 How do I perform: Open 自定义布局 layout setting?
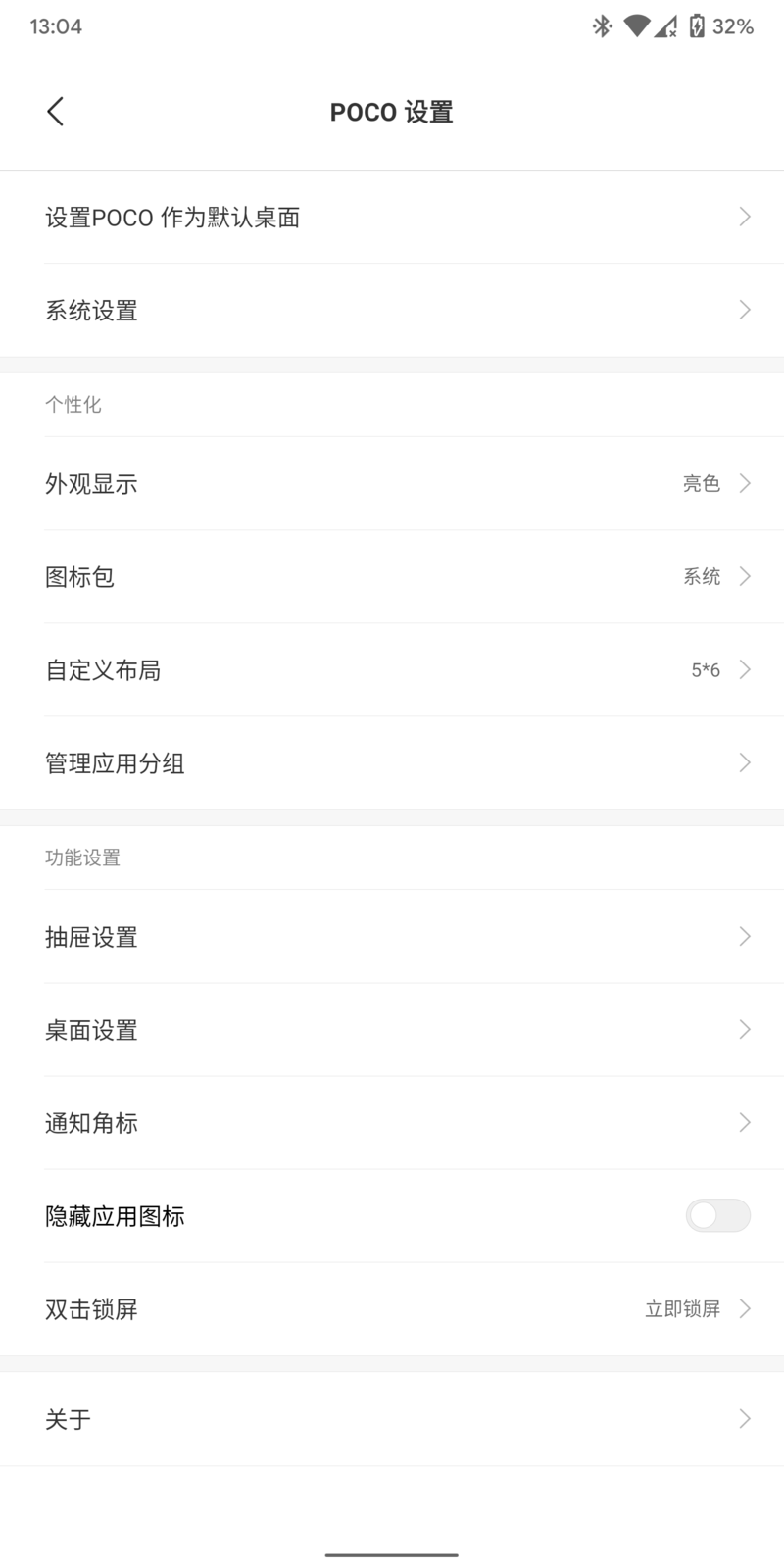(x=392, y=670)
